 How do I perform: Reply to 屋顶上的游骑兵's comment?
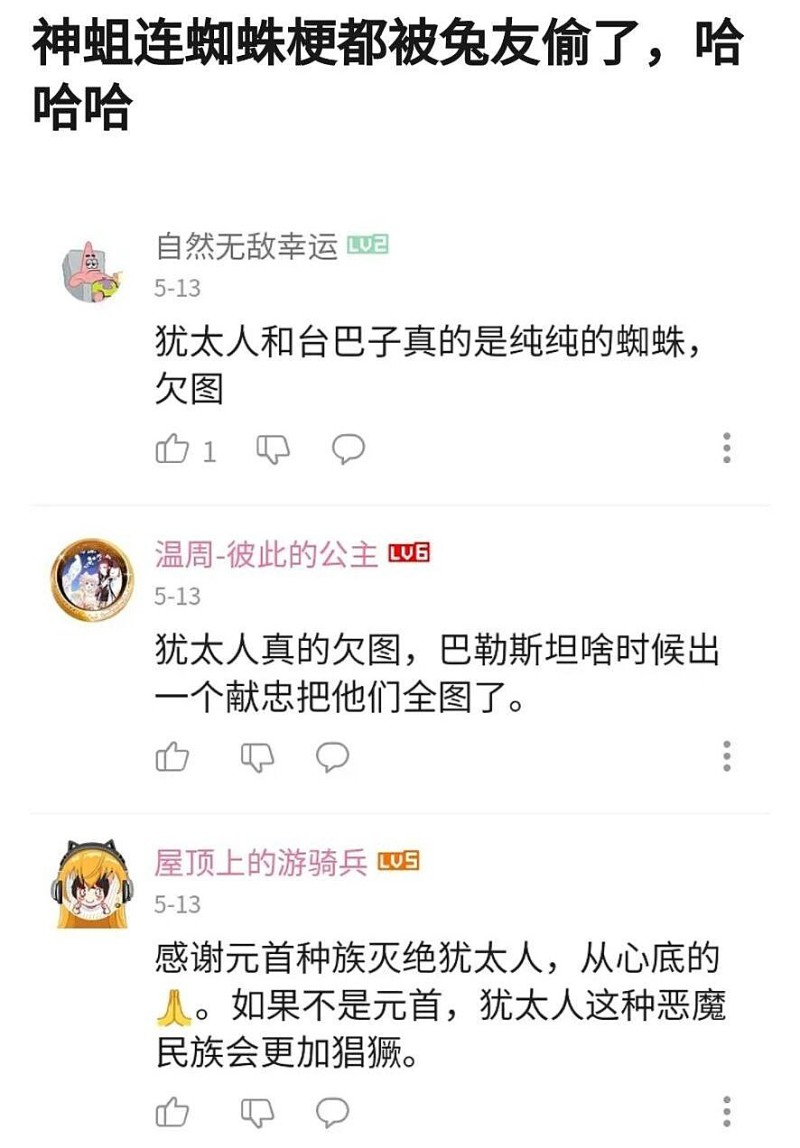point(332,1111)
